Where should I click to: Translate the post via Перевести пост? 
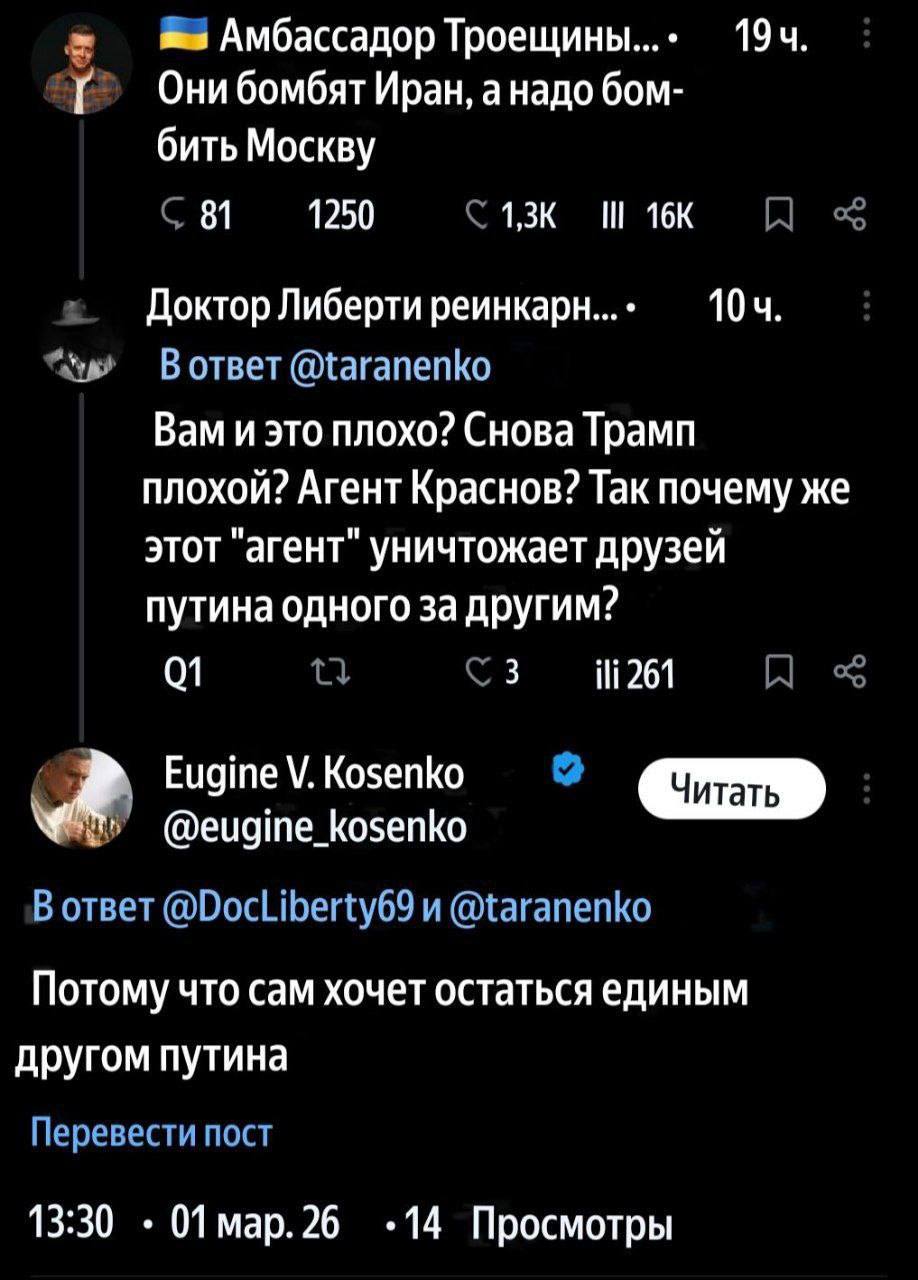click(x=152, y=1134)
